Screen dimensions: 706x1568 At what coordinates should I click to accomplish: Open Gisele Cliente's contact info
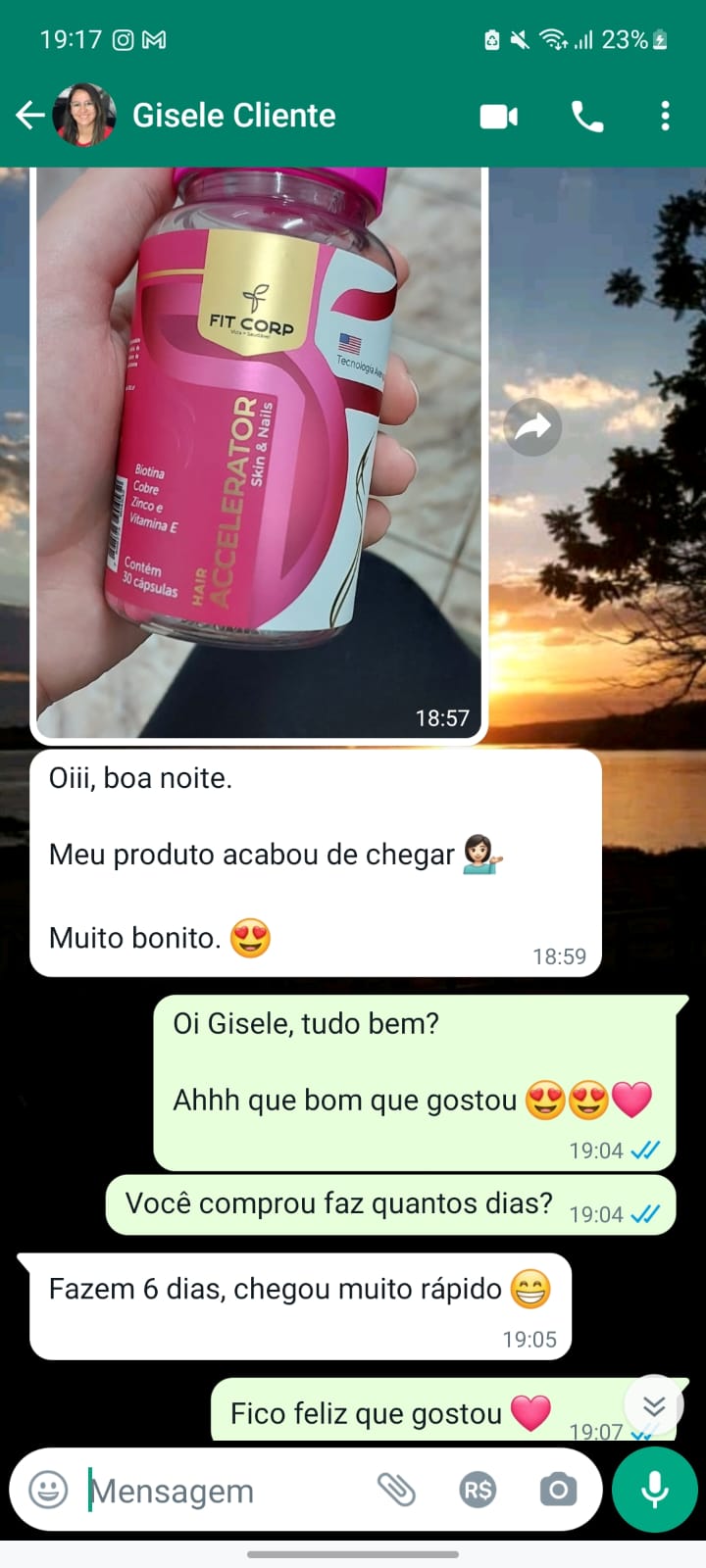(233, 116)
